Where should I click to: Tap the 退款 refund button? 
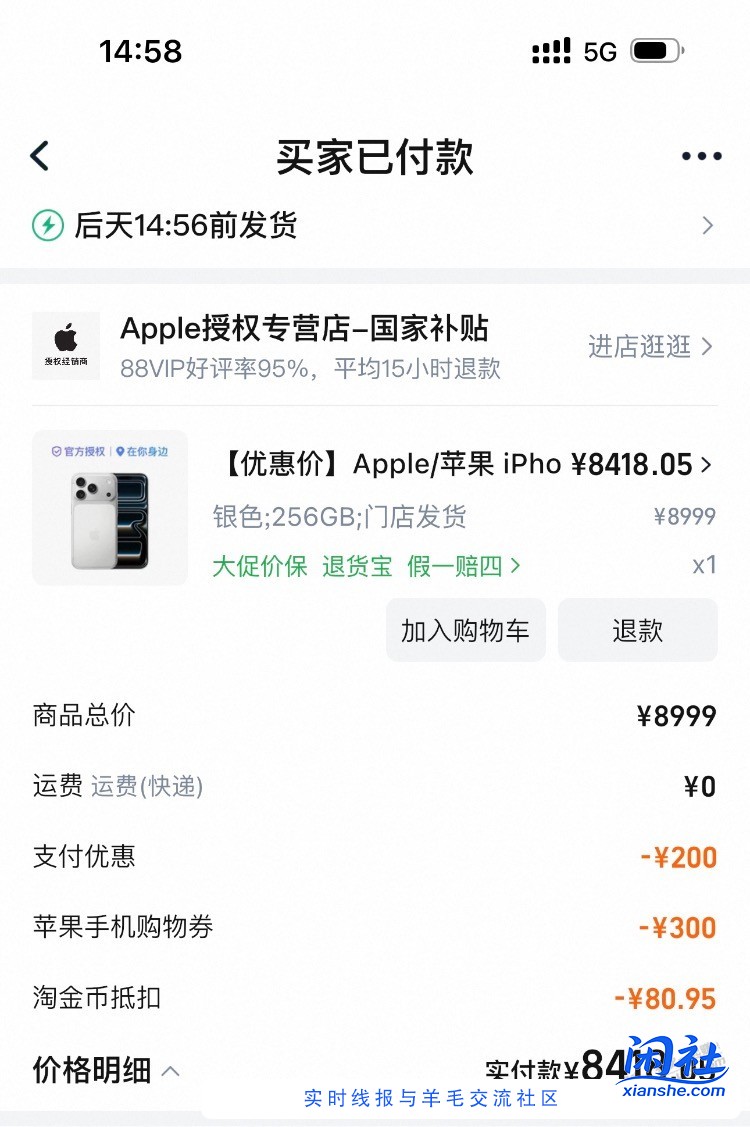click(637, 630)
